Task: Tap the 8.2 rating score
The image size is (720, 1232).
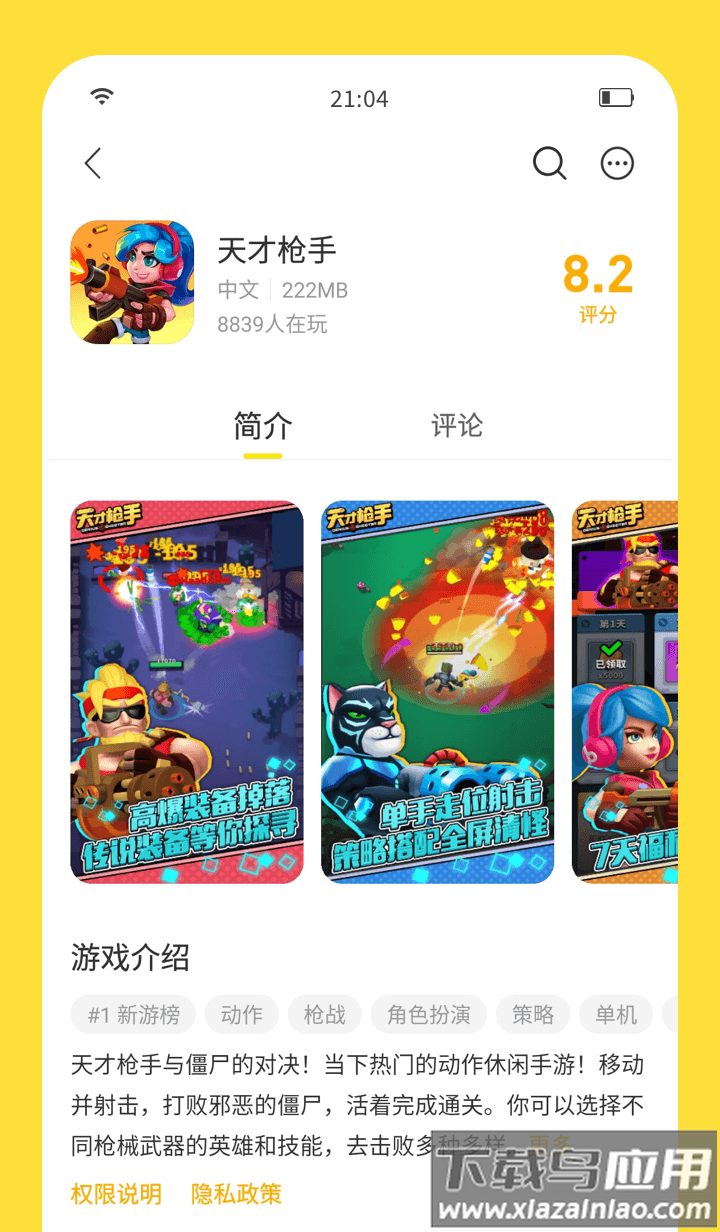Action: [x=597, y=272]
